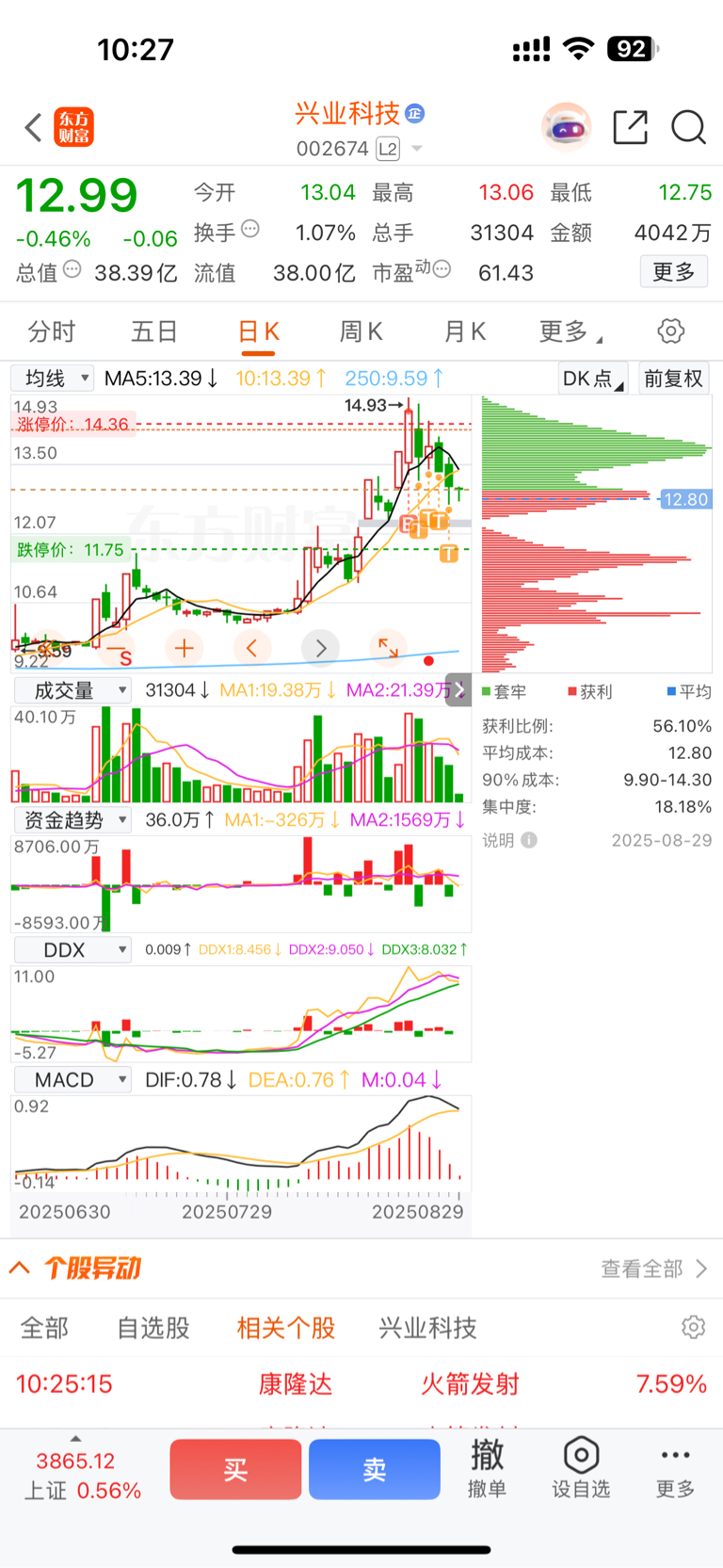Image resolution: width=723 pixels, height=1568 pixels.
Task: Select the 月K chart tab
Action: click(x=464, y=331)
